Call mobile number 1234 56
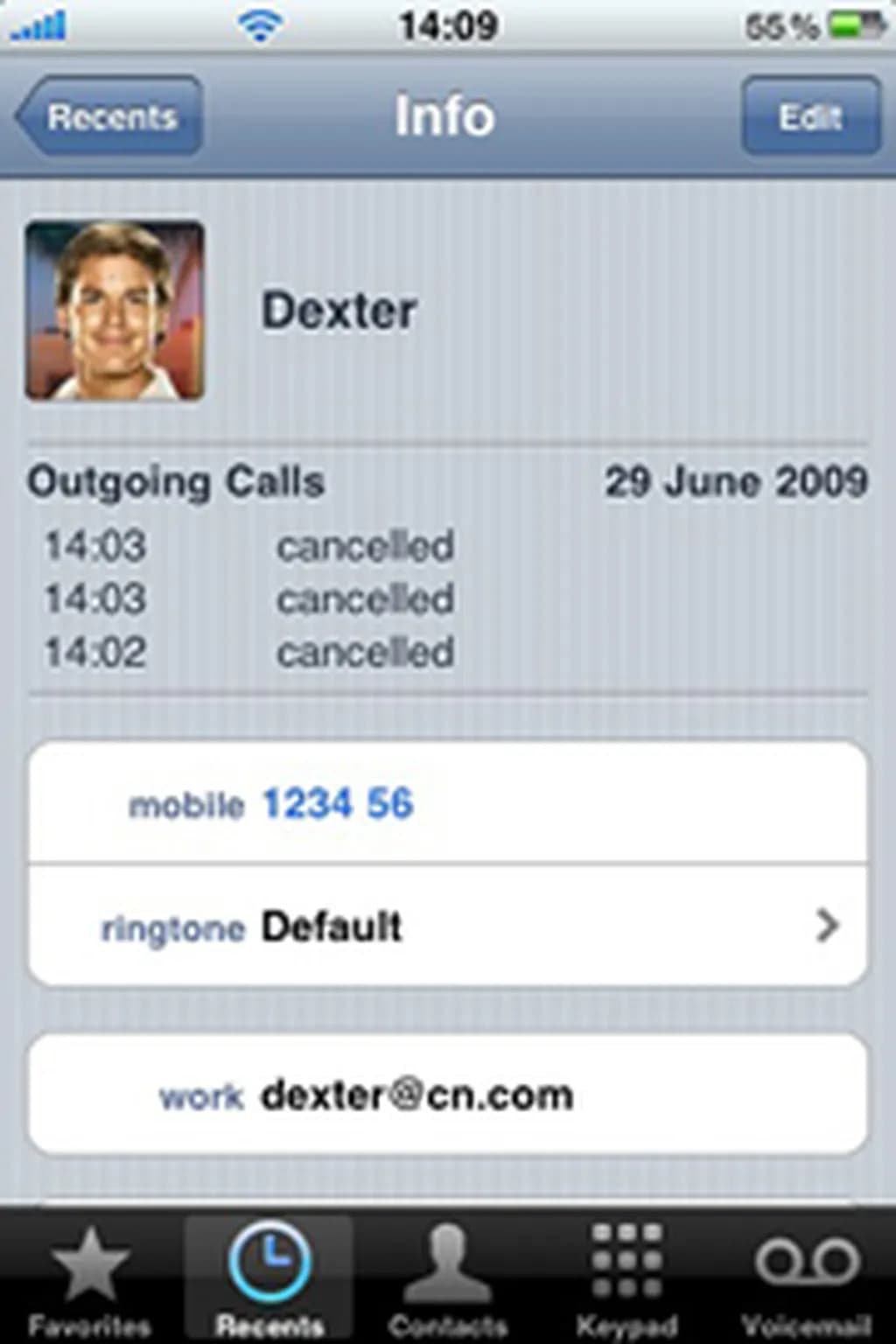This screenshot has width=896, height=1344. coord(448,803)
